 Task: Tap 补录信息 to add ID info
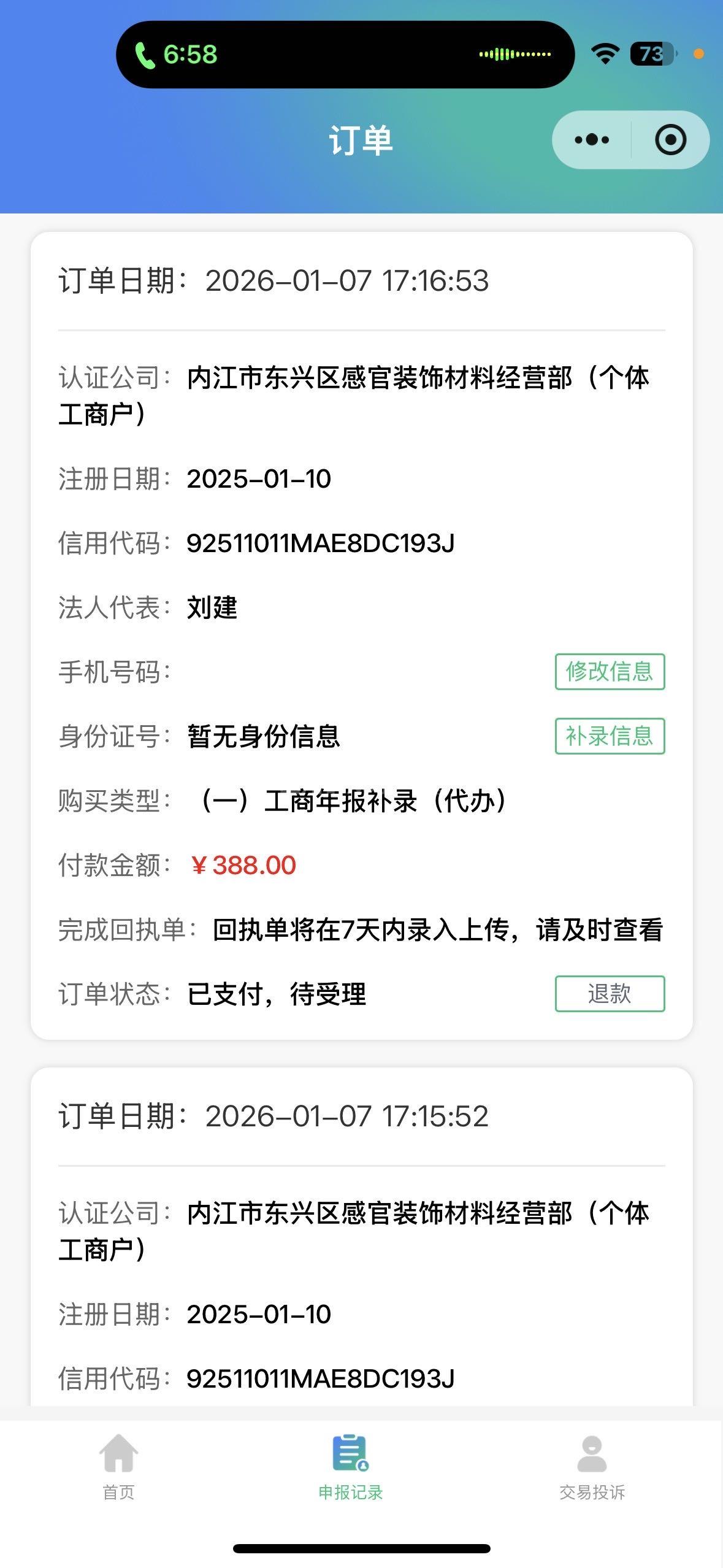(x=610, y=736)
